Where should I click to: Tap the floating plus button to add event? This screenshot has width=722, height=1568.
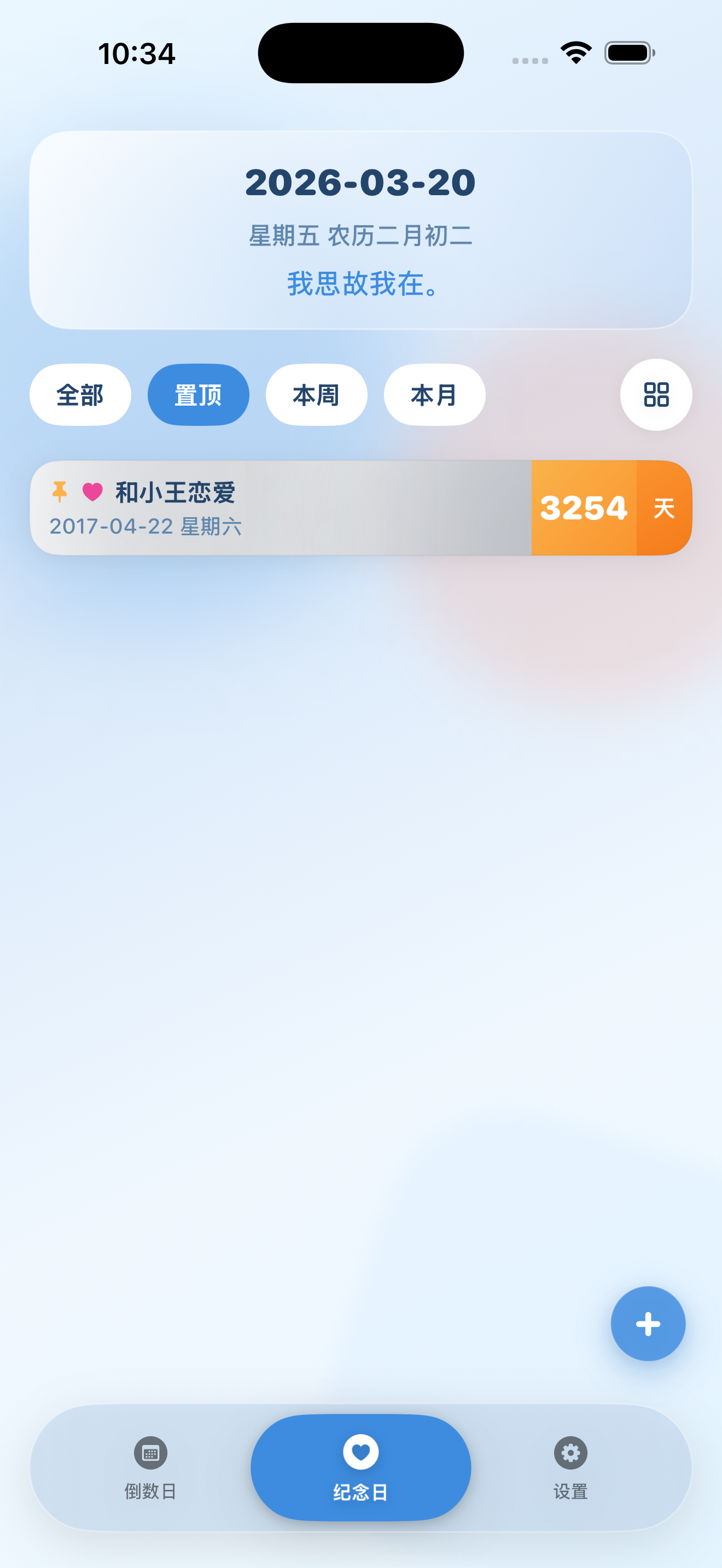coord(648,1323)
